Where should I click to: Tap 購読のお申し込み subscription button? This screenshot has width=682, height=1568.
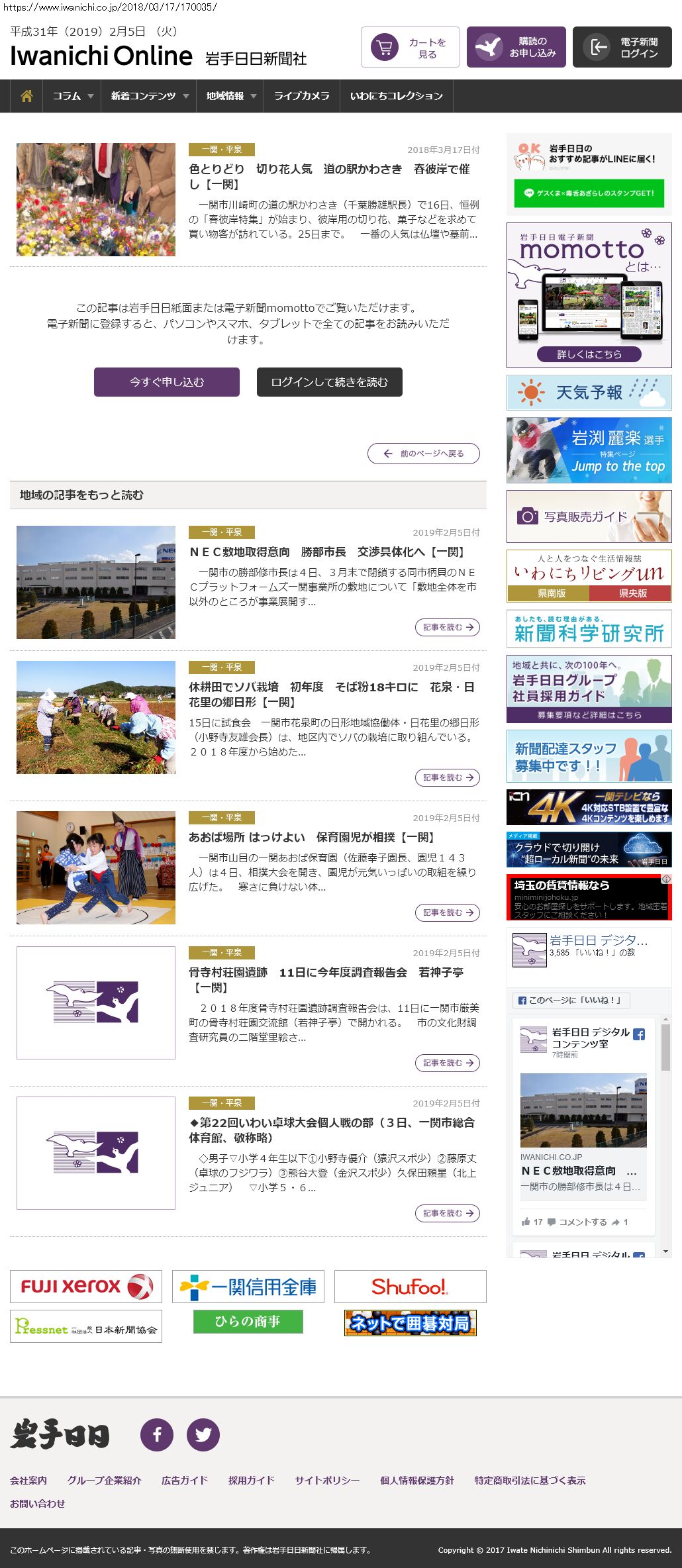click(516, 47)
